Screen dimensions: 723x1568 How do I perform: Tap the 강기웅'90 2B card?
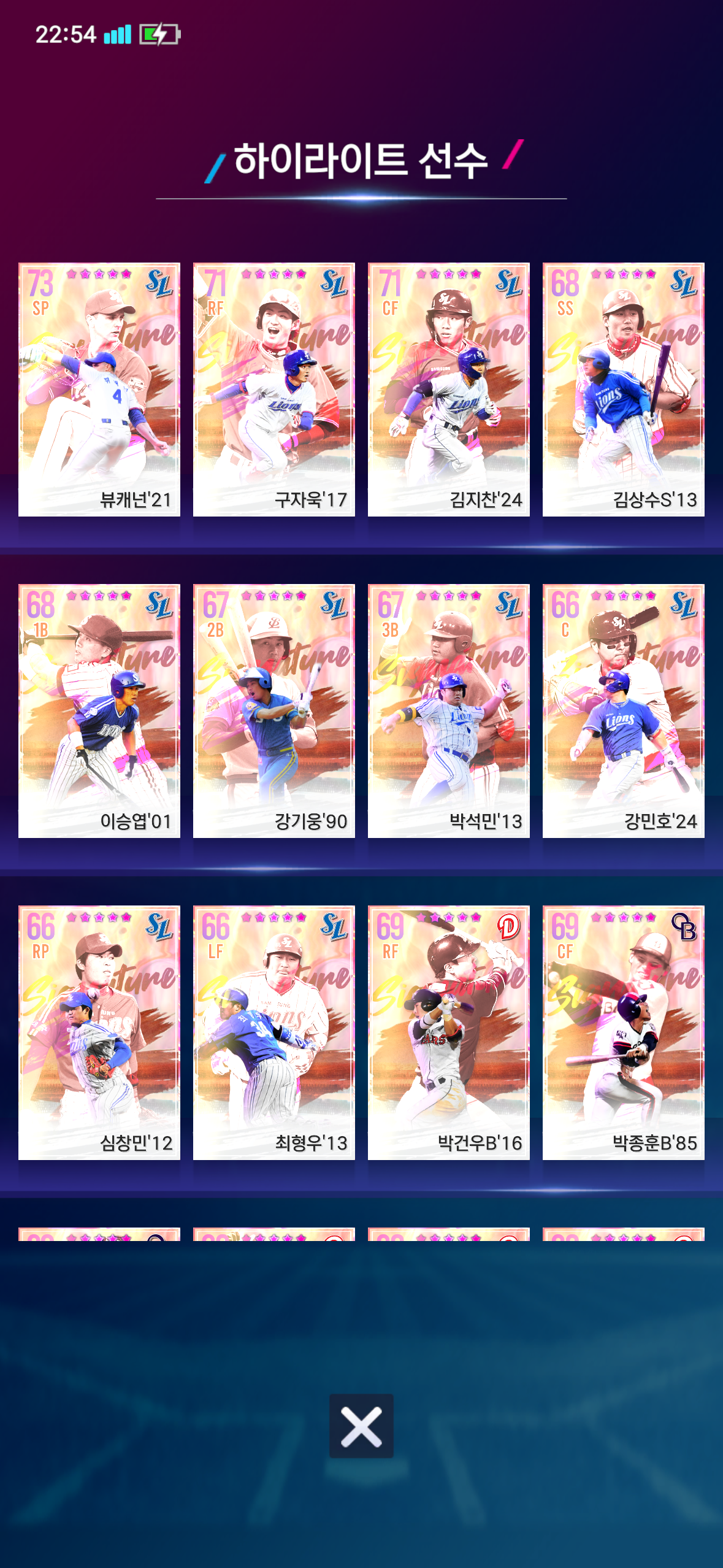tap(274, 711)
